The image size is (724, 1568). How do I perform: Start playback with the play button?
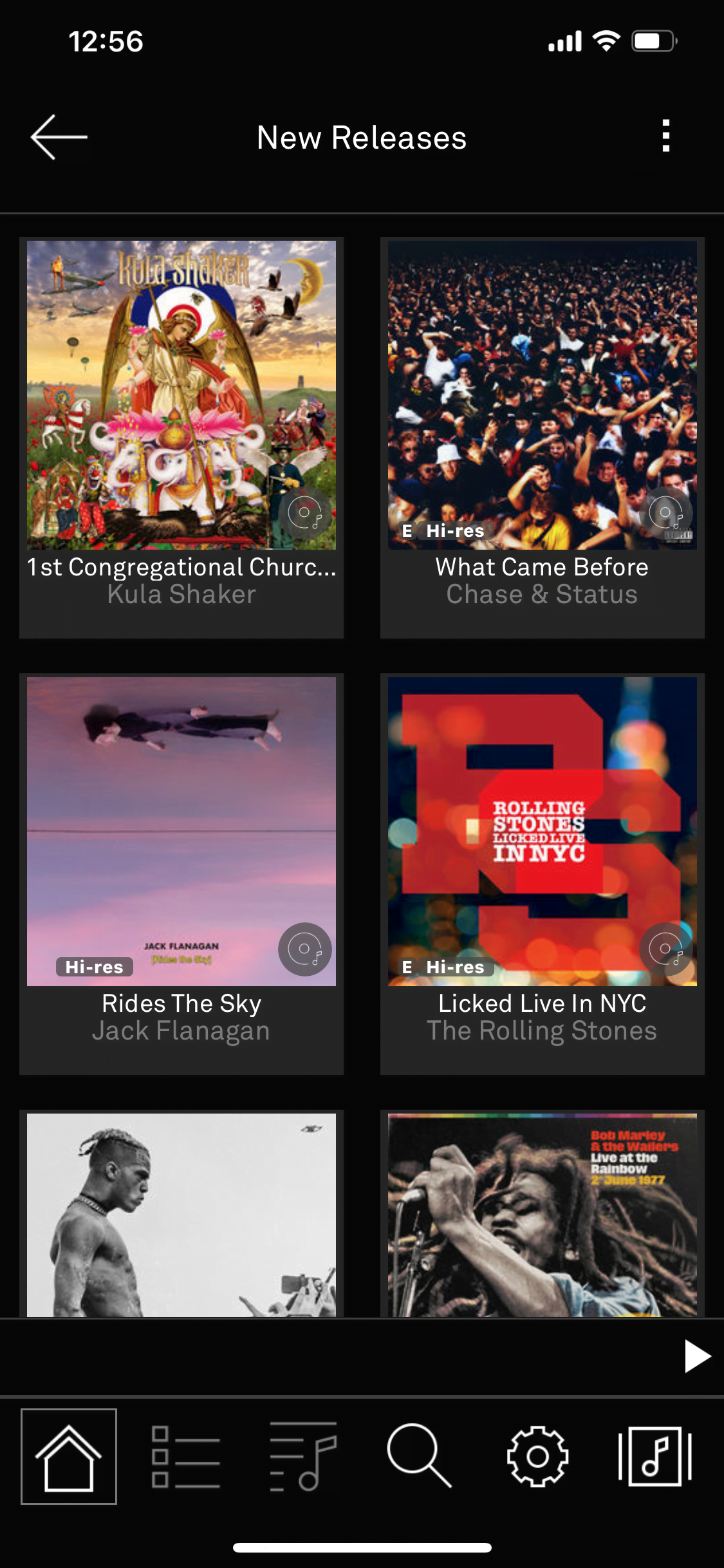[697, 1356]
